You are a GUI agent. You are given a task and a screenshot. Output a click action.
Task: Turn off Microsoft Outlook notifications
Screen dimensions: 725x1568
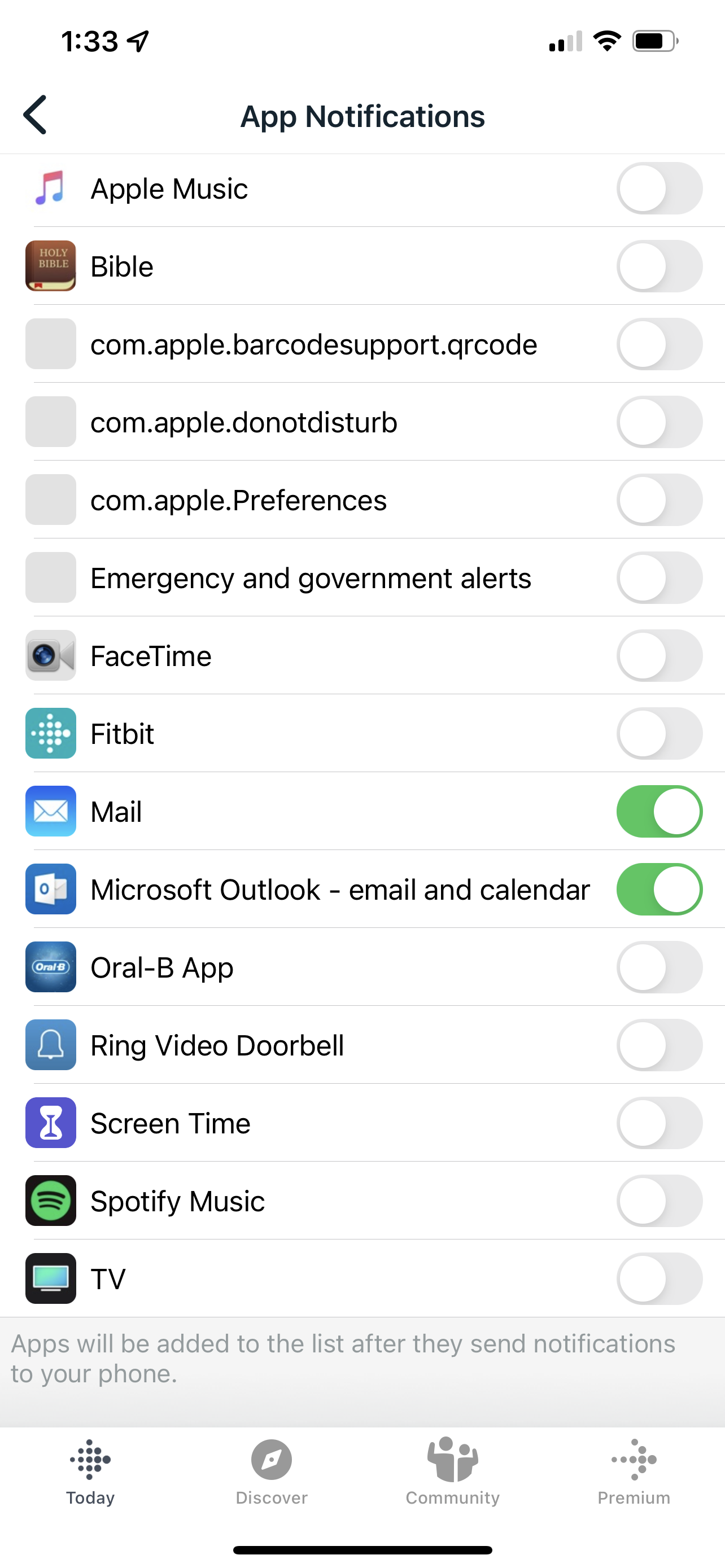click(658, 890)
